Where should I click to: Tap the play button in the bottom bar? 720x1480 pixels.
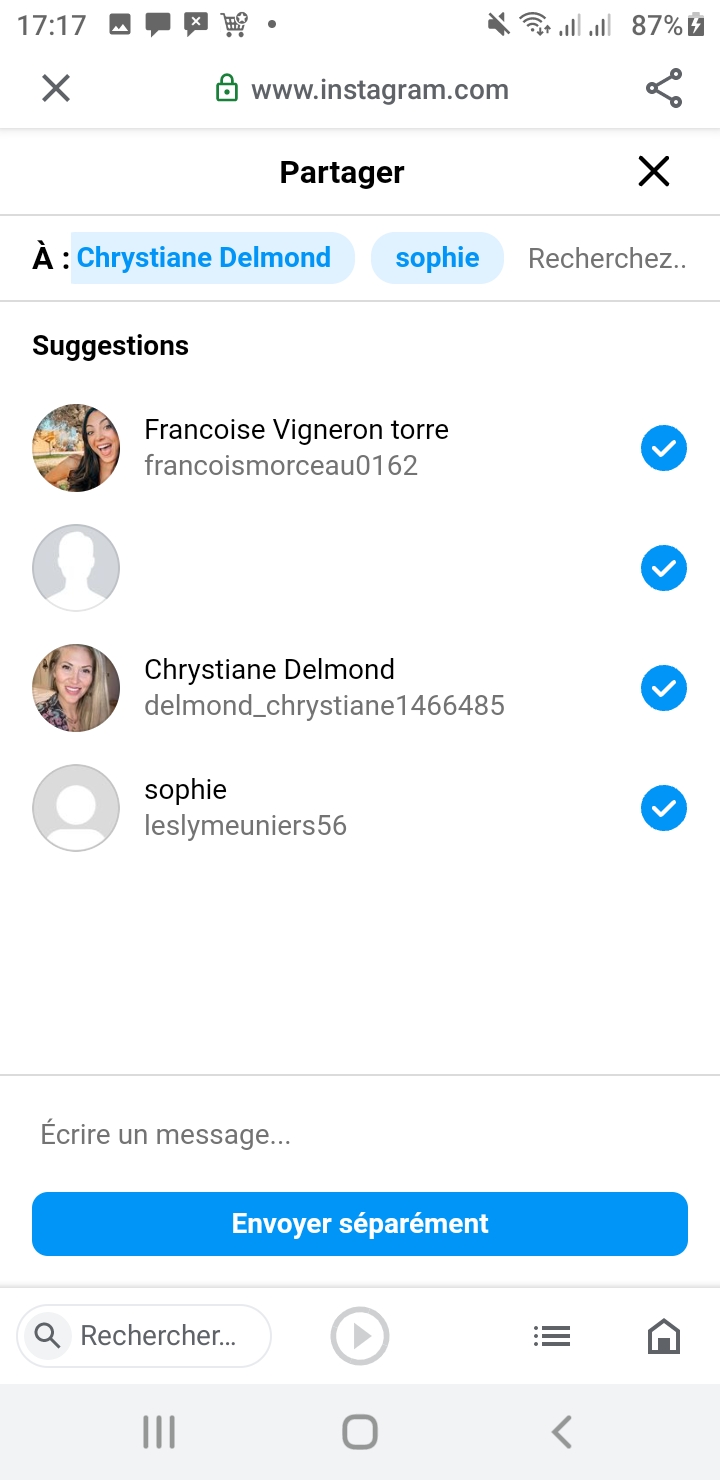360,1336
